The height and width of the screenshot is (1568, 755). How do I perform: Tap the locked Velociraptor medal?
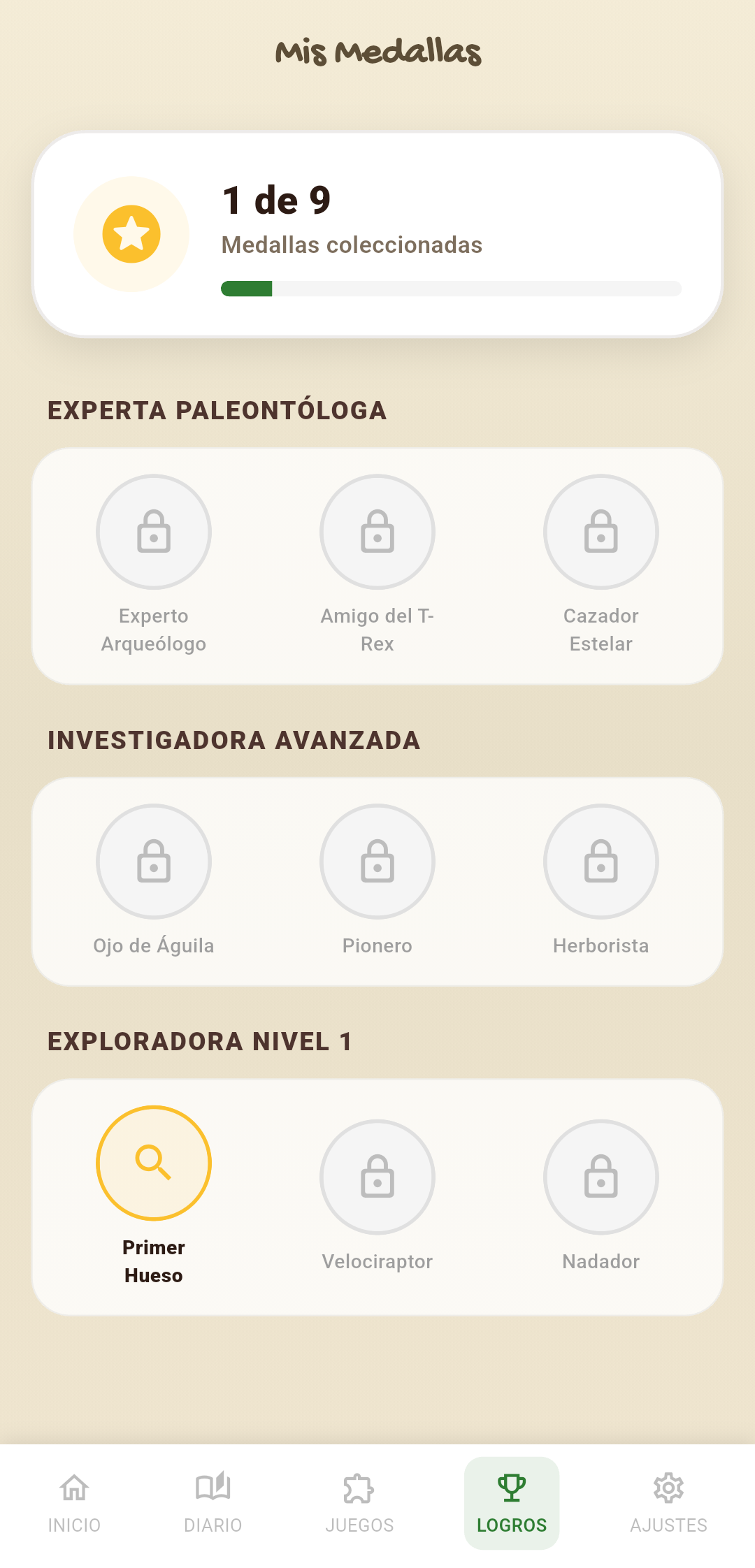(377, 1177)
